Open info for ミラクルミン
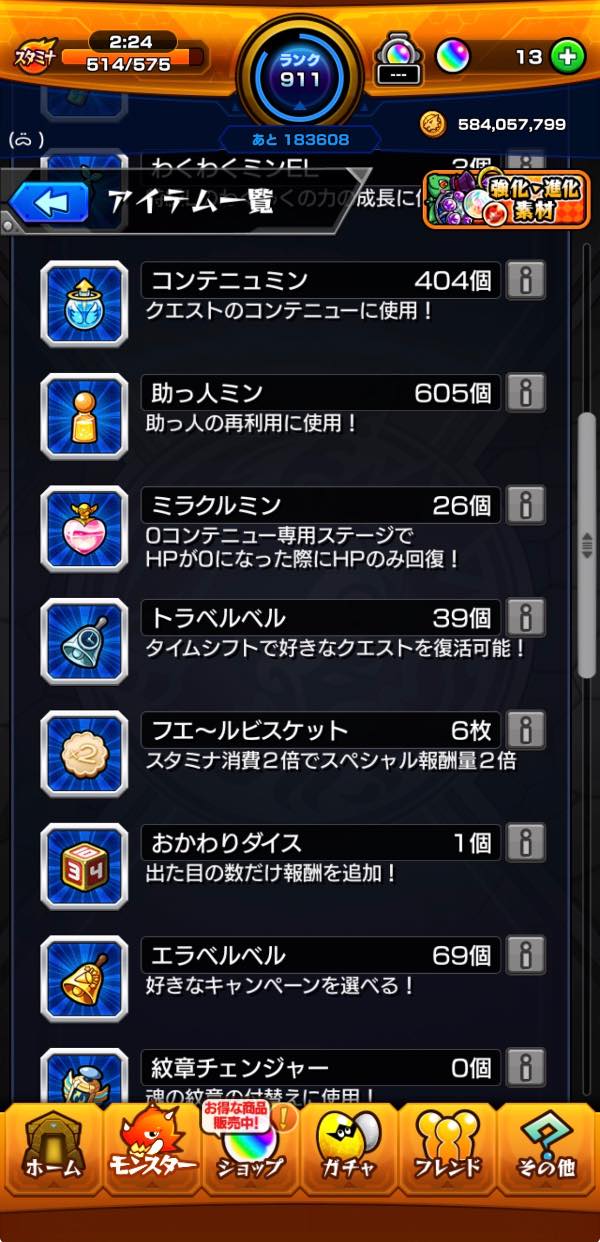Image resolution: width=600 pixels, height=1242 pixels. [x=526, y=505]
